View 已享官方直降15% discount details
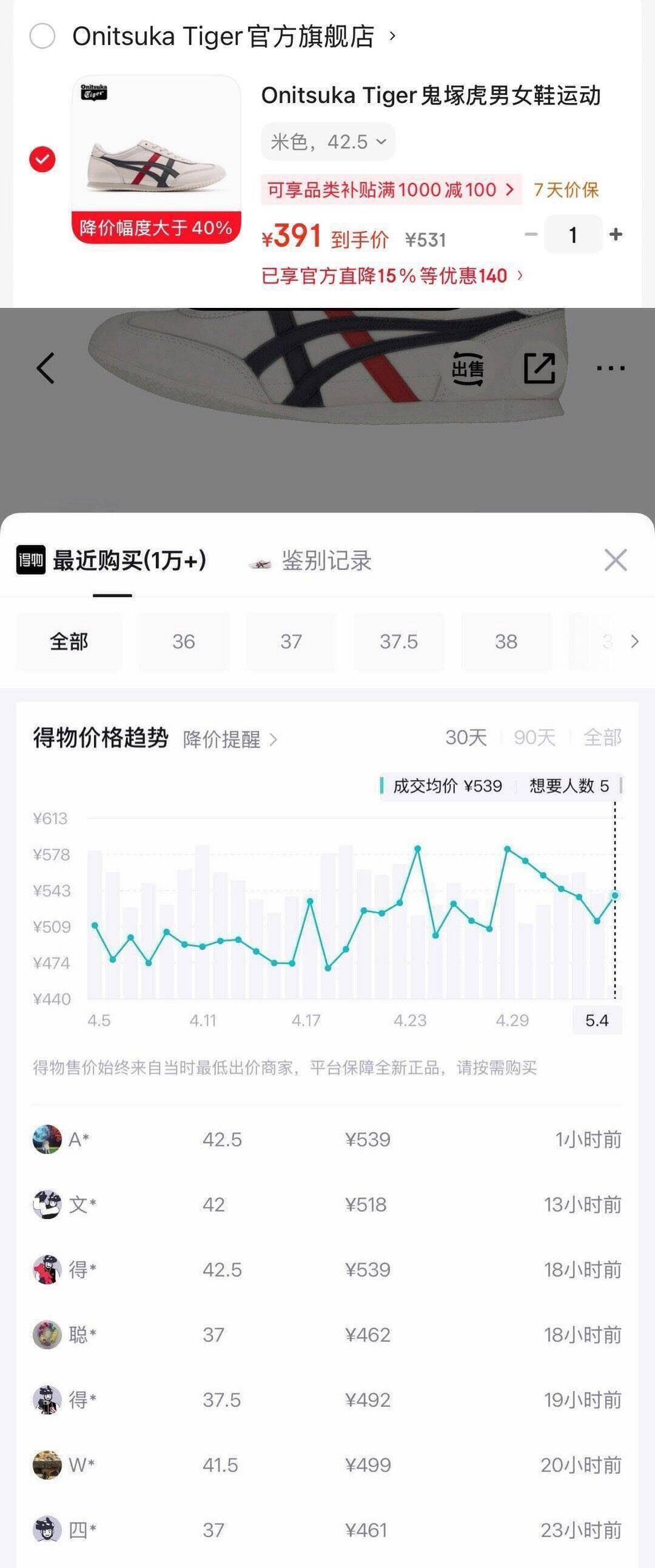 [392, 276]
